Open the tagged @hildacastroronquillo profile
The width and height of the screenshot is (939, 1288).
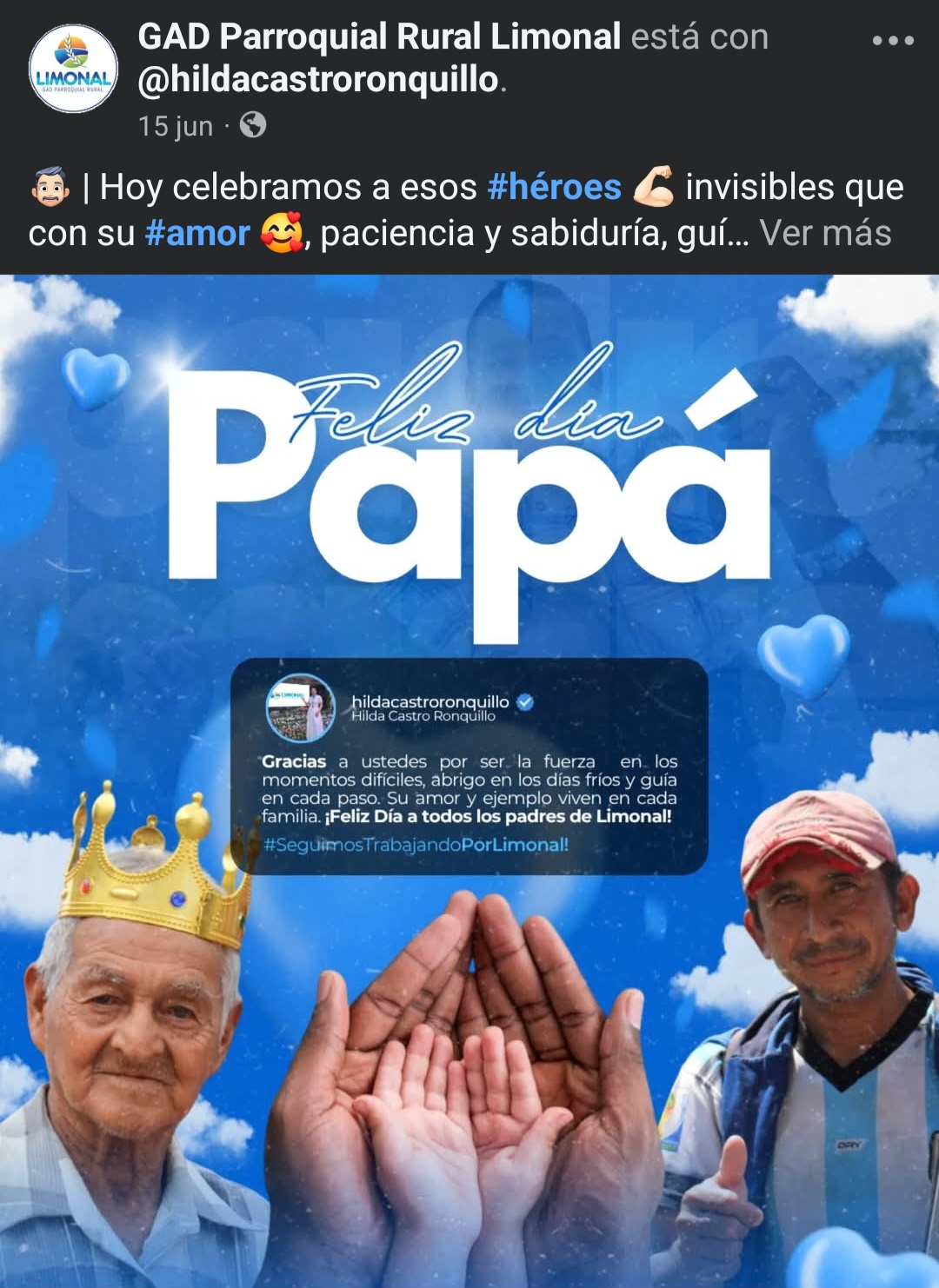pos(318,80)
